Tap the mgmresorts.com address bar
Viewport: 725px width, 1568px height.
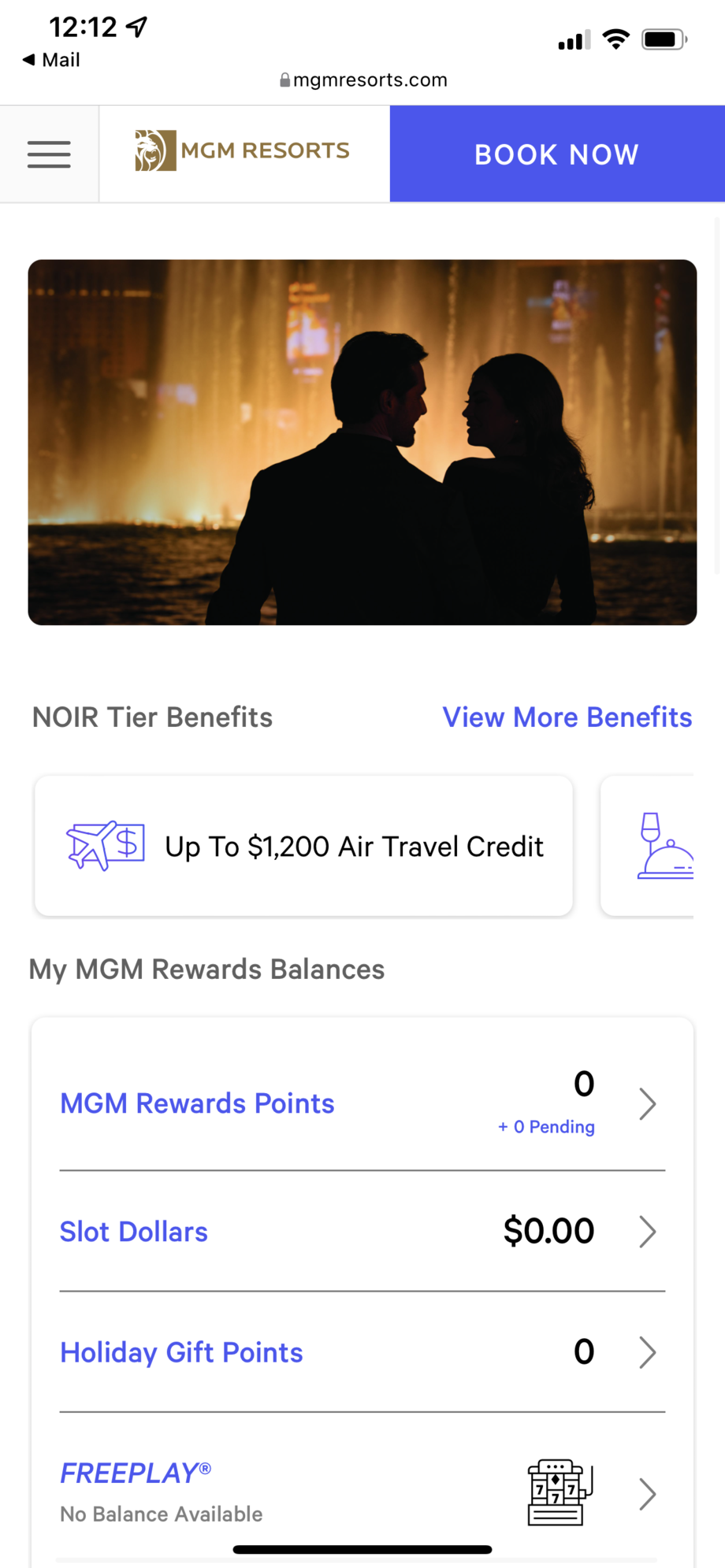click(363, 80)
